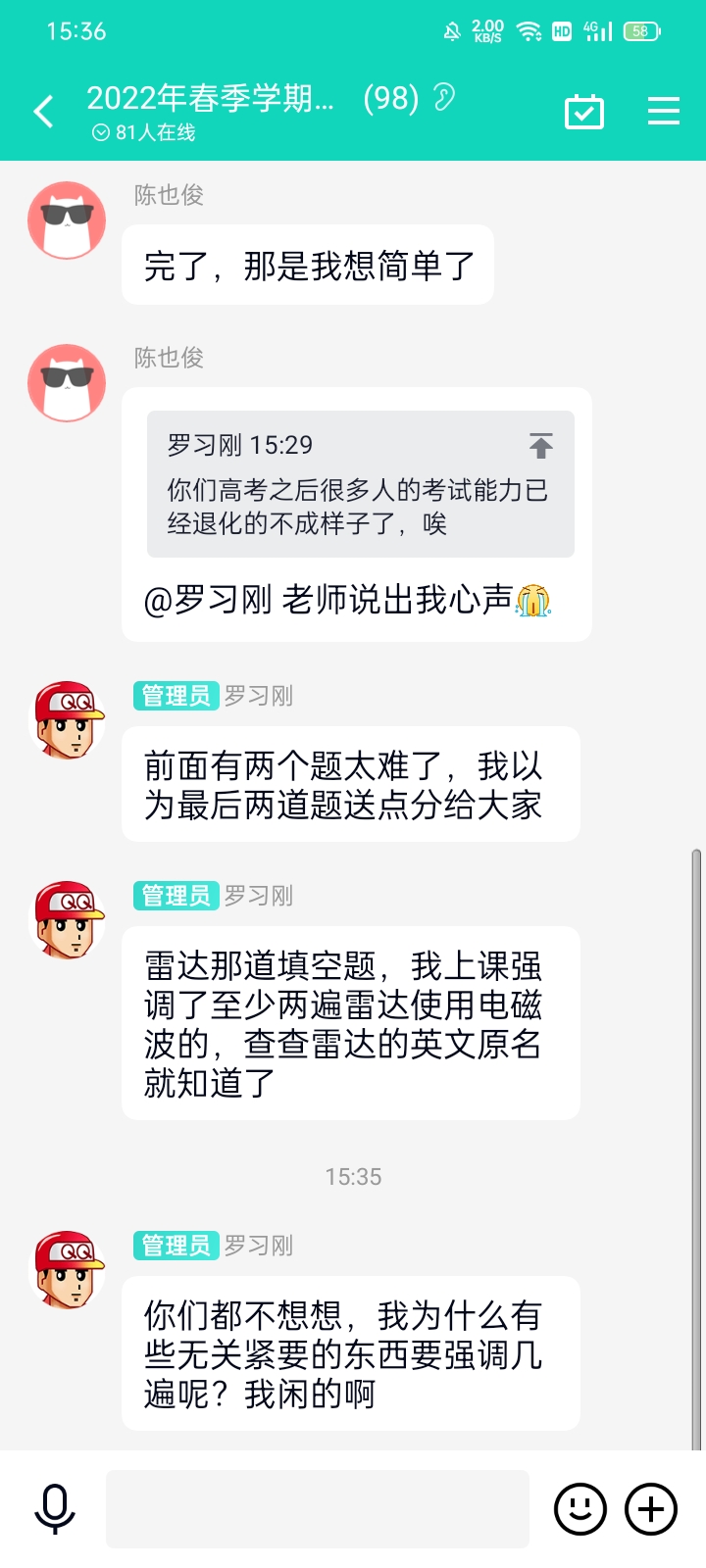Open the group menu icon
706x1568 pixels.
[x=664, y=112]
